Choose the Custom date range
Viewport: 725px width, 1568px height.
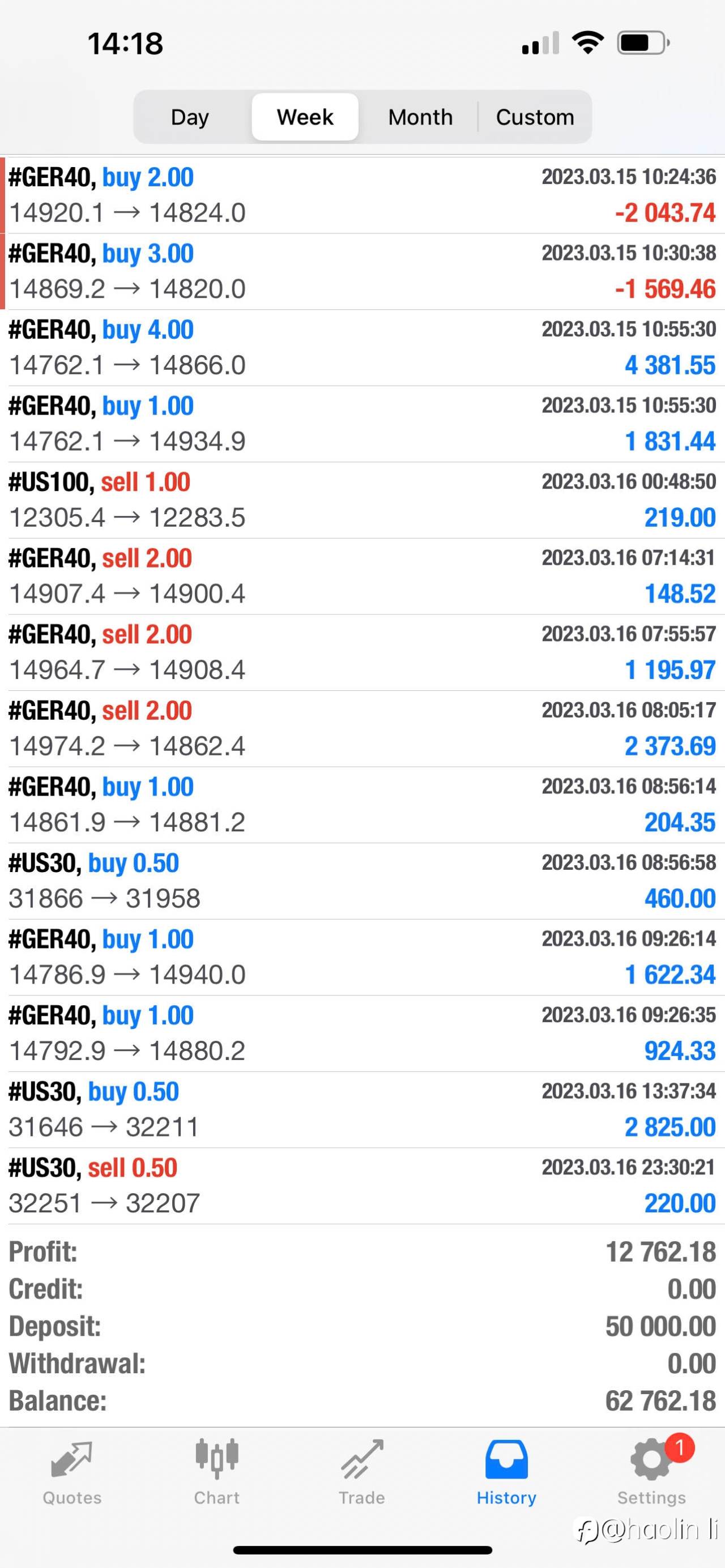point(535,117)
